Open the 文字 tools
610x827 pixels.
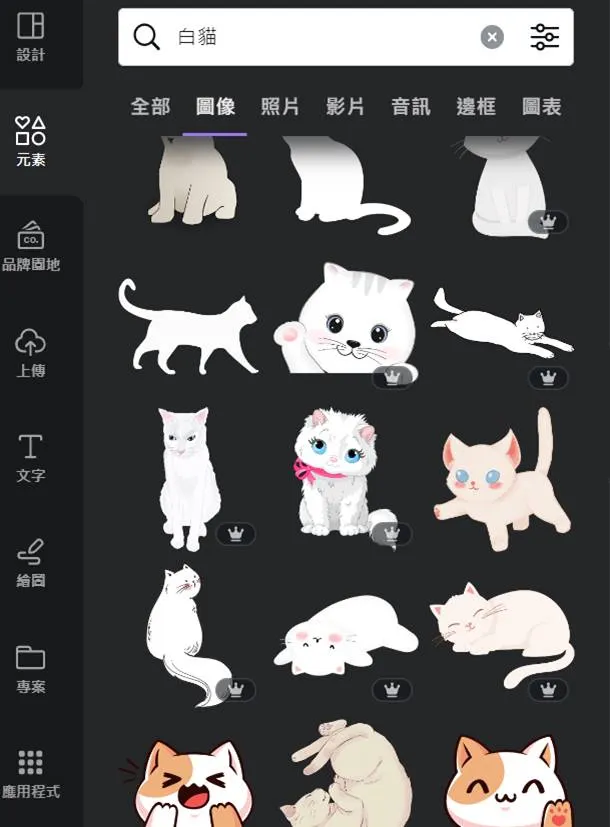click(x=31, y=458)
